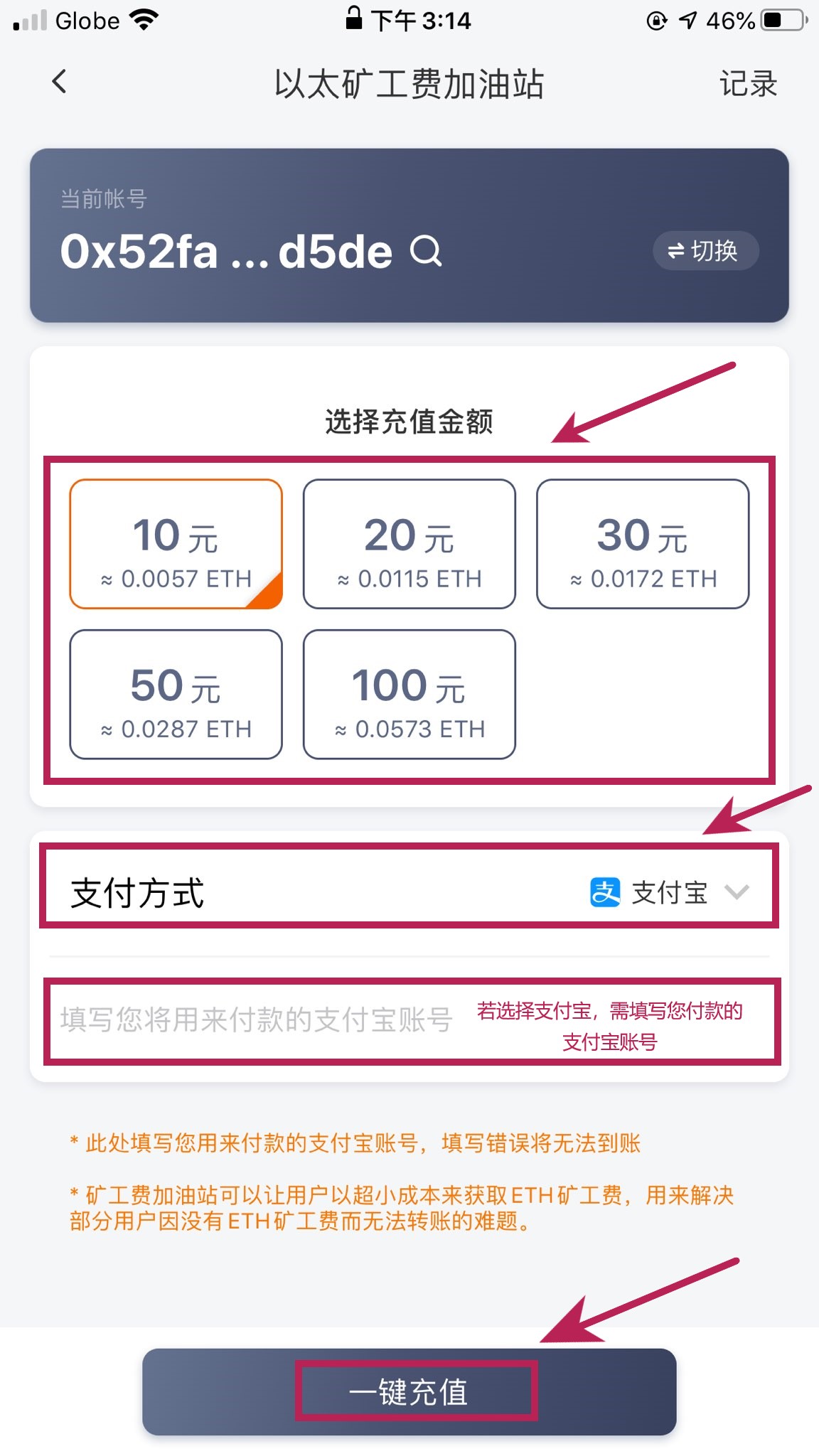Tap the search icon beside the wallet address
This screenshot has width=819, height=1456.
[x=426, y=251]
